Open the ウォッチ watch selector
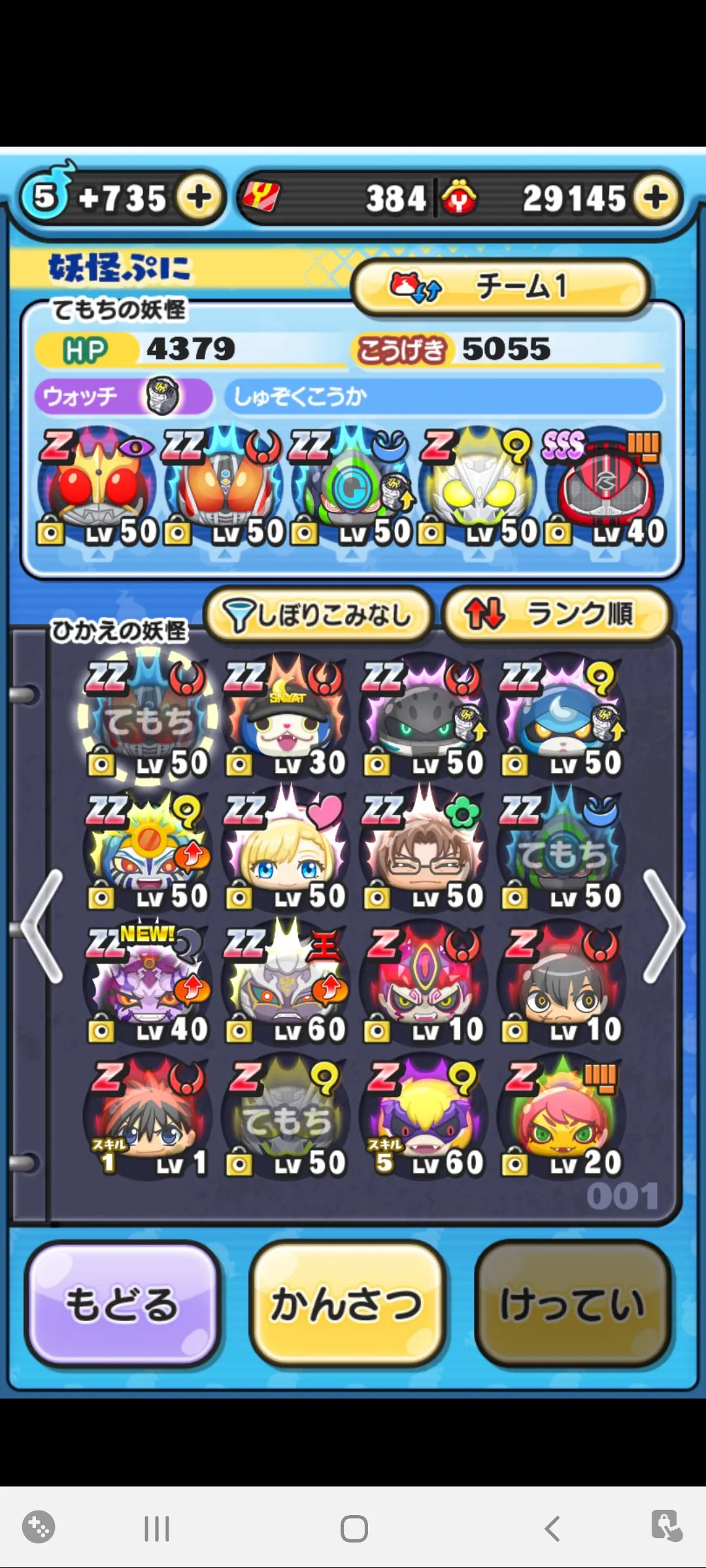 [123, 396]
